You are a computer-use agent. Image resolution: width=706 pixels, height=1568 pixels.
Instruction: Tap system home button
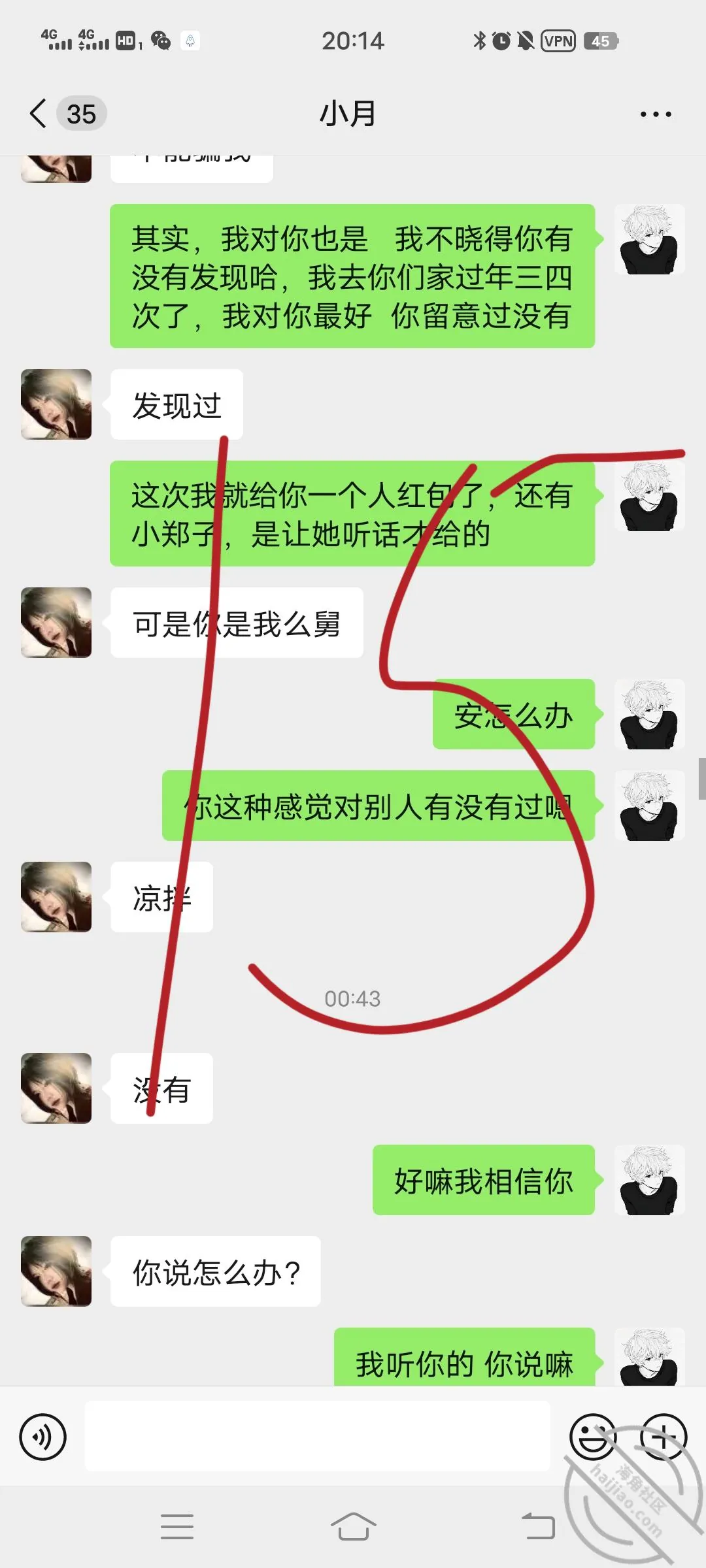(x=353, y=1527)
